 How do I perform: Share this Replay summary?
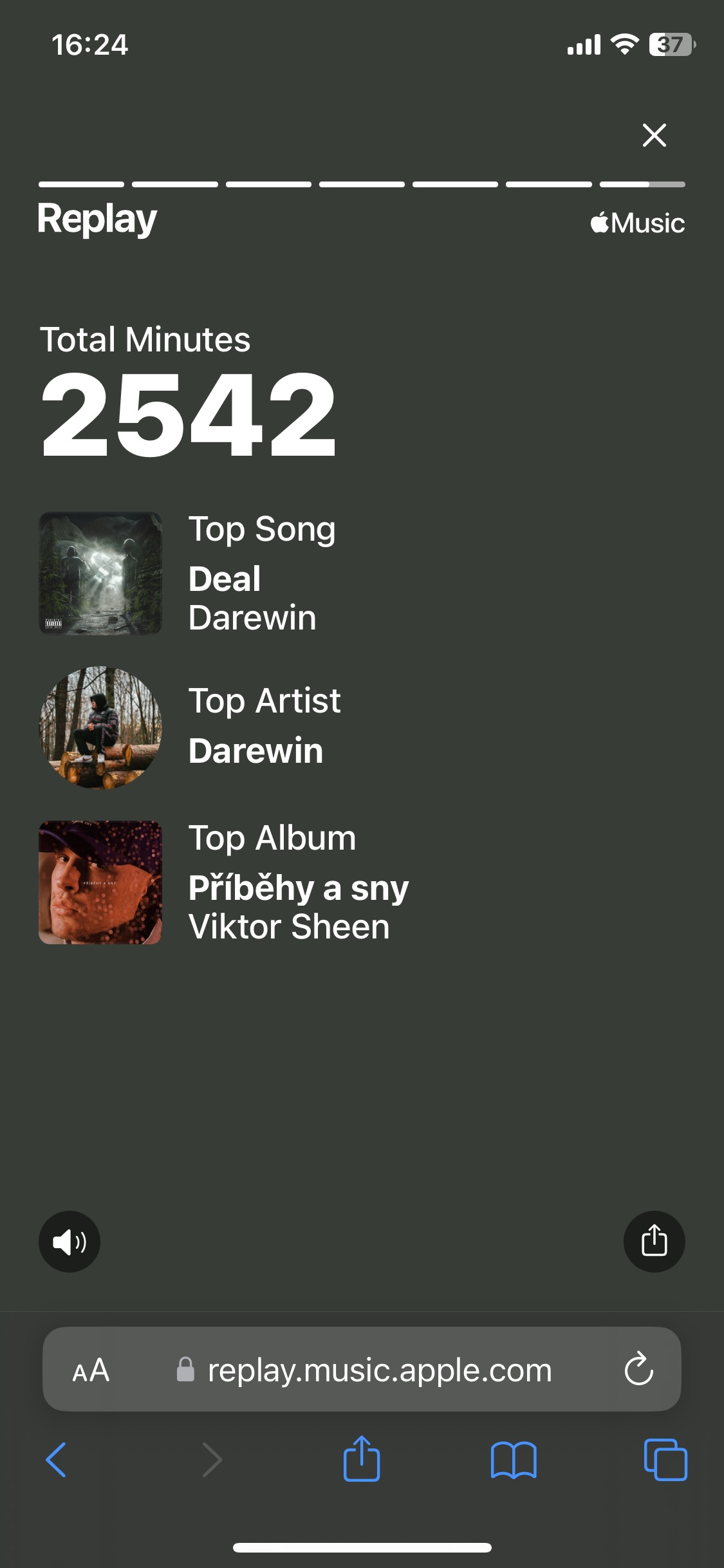pyautogui.click(x=654, y=1242)
